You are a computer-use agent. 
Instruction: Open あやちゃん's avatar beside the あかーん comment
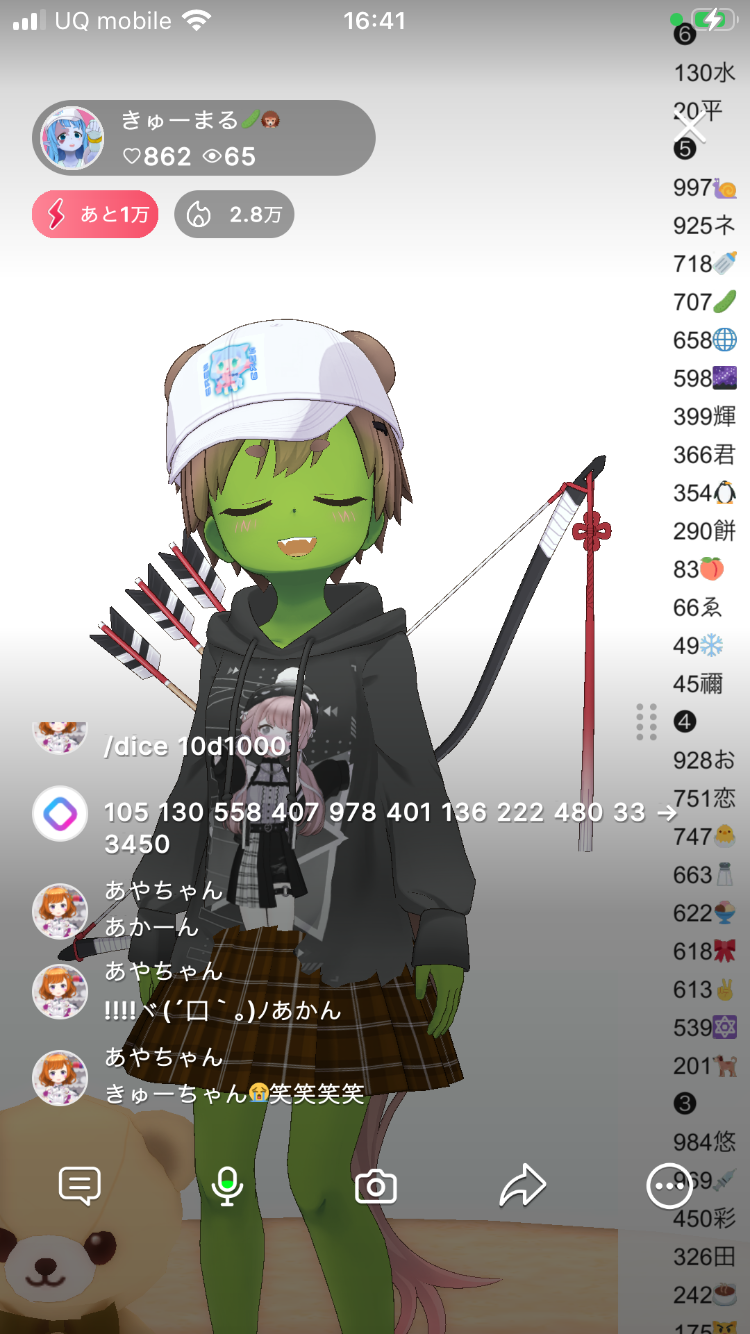tap(60, 911)
